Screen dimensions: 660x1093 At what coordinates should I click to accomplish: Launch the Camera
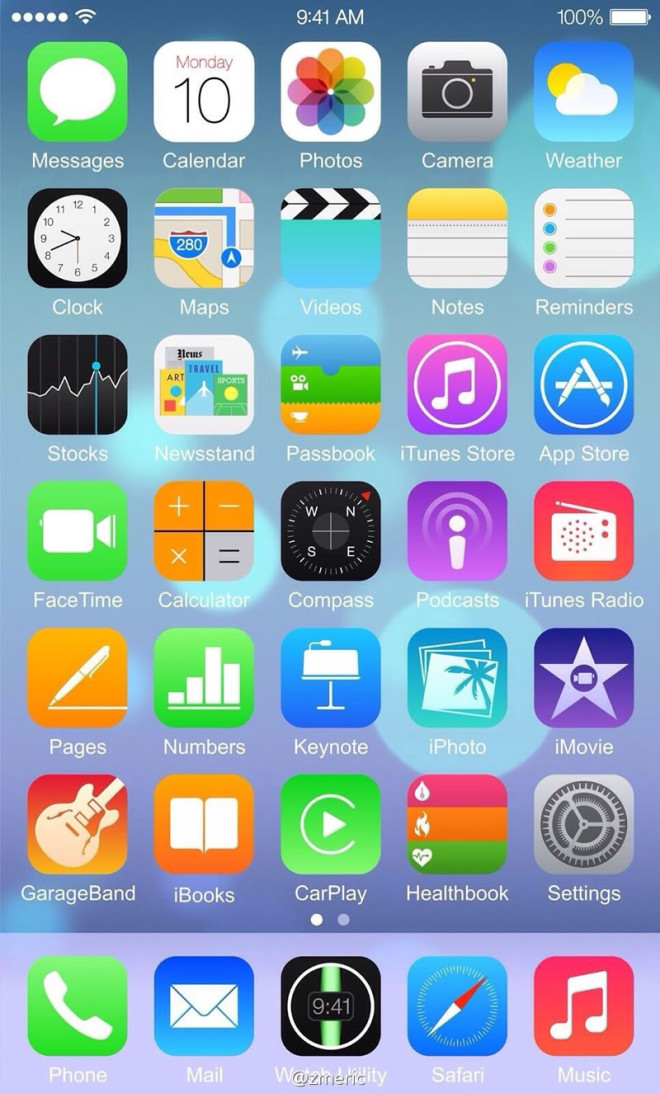[x=457, y=92]
